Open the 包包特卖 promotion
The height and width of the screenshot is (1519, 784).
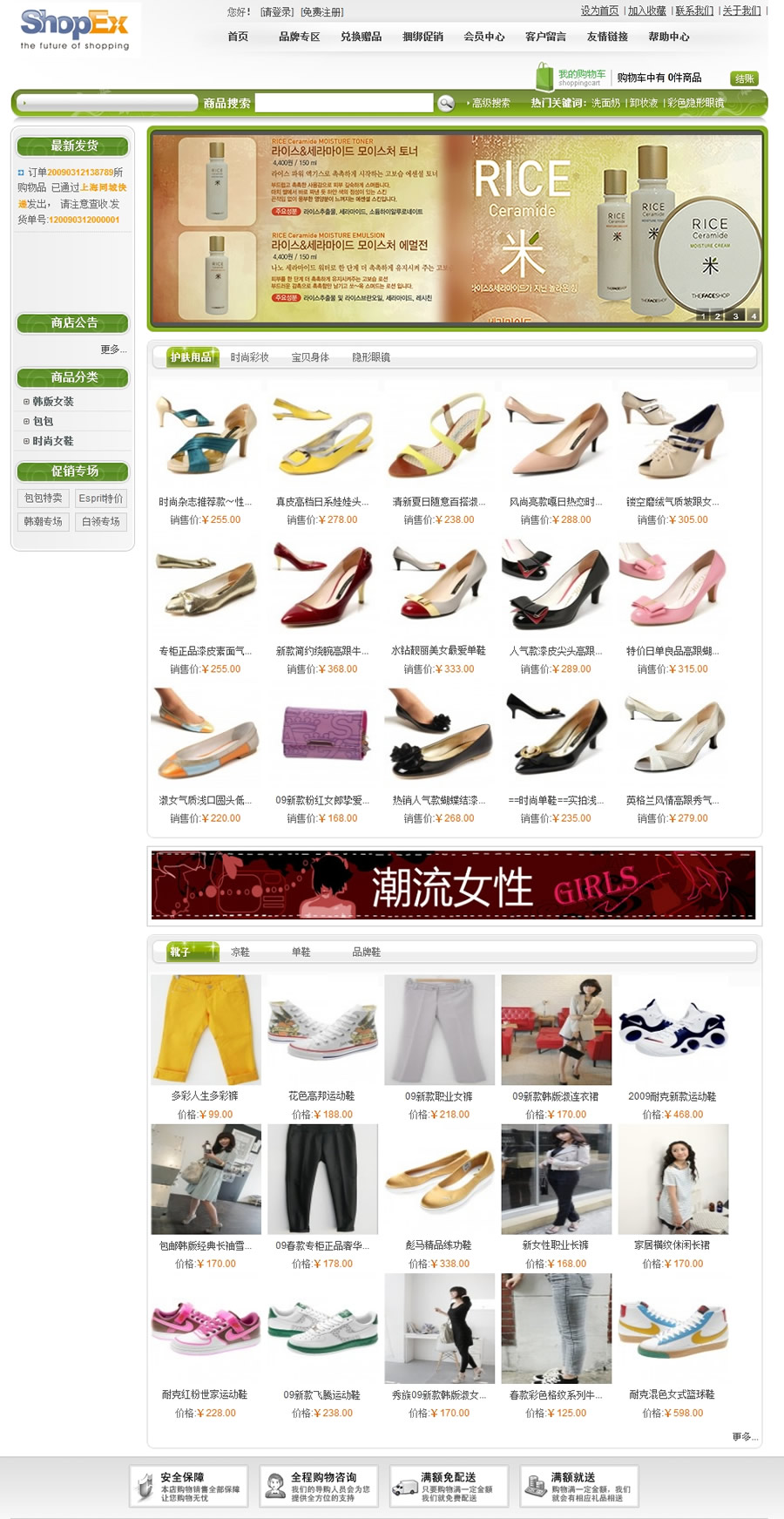point(43,498)
